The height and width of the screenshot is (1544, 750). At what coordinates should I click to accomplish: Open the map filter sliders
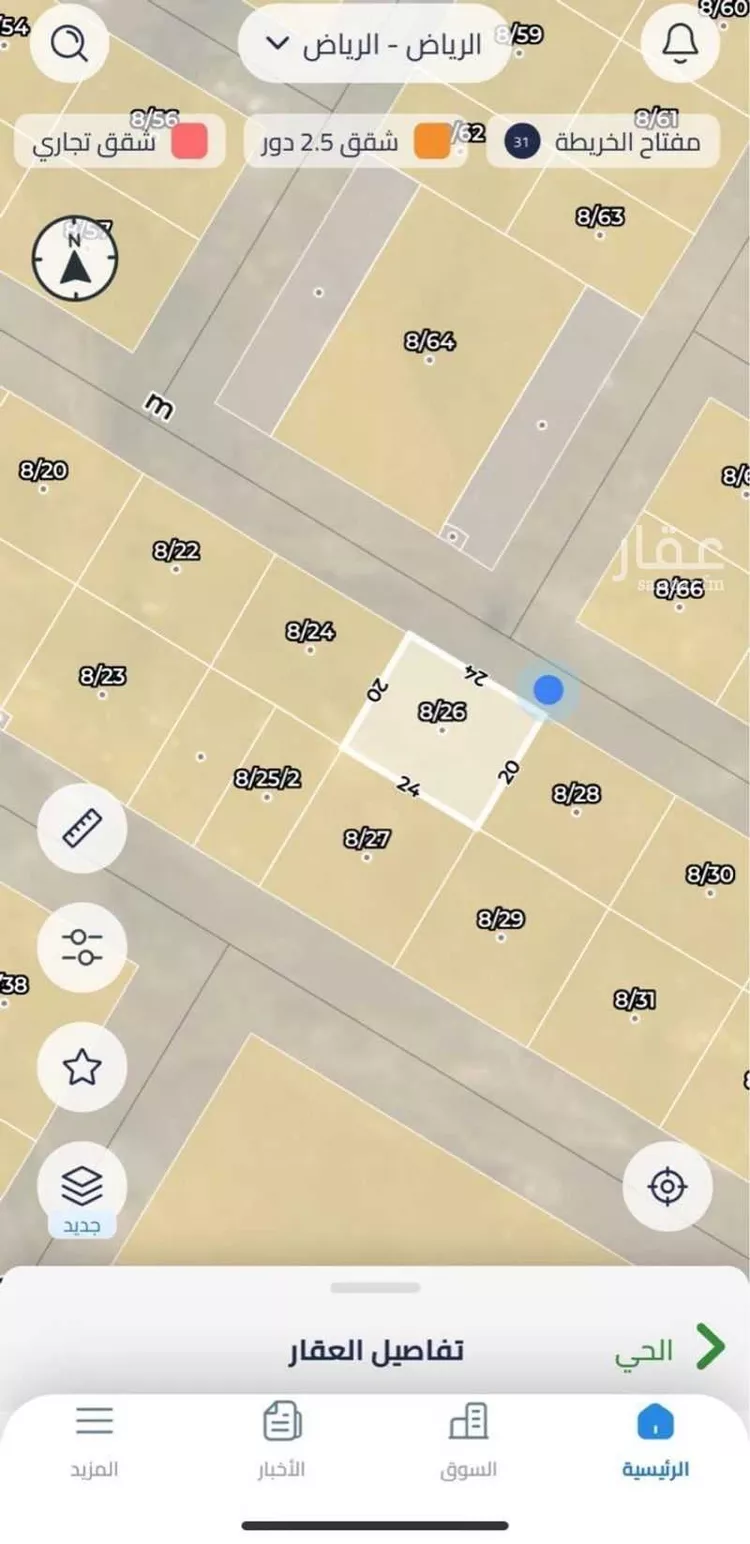82,947
